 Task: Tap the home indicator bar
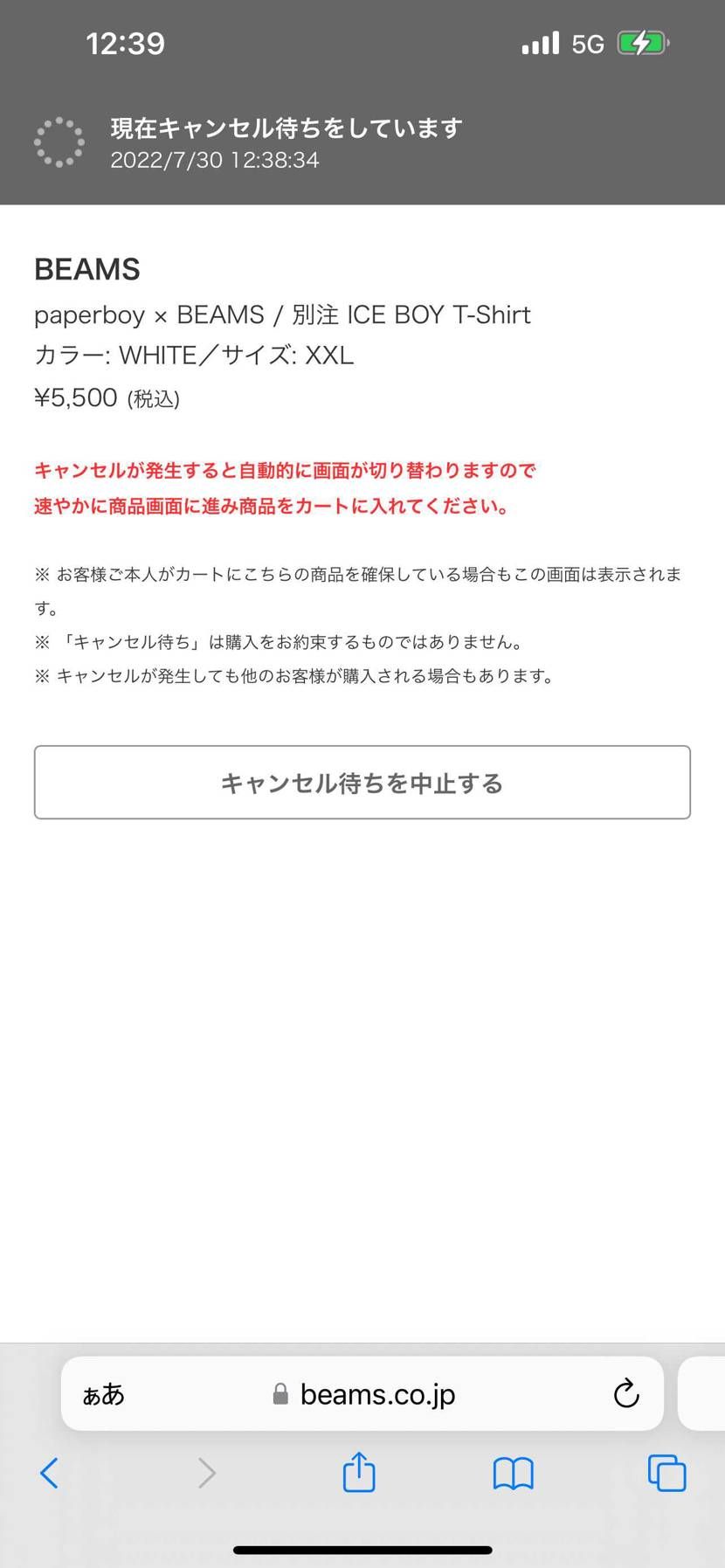pos(362,1550)
